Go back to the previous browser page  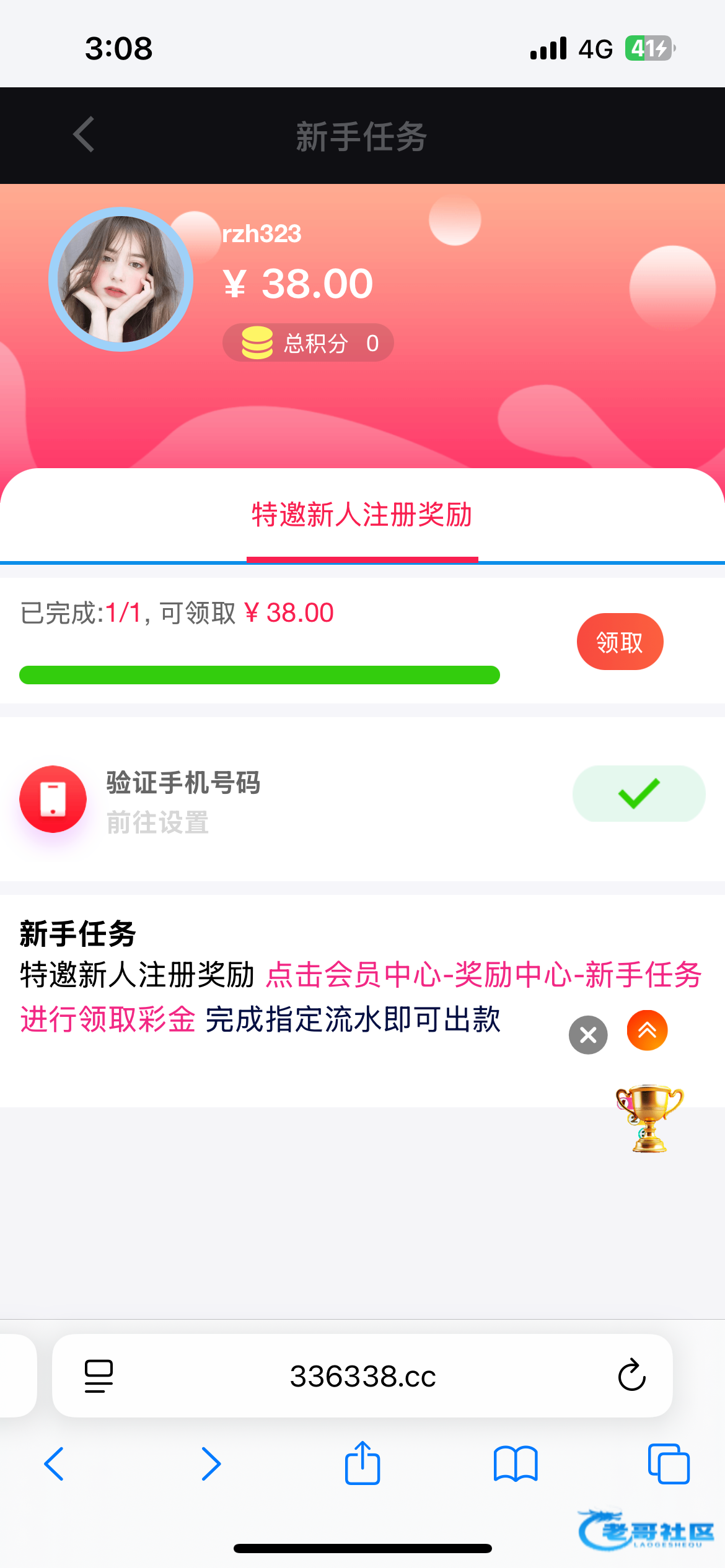tap(54, 1464)
